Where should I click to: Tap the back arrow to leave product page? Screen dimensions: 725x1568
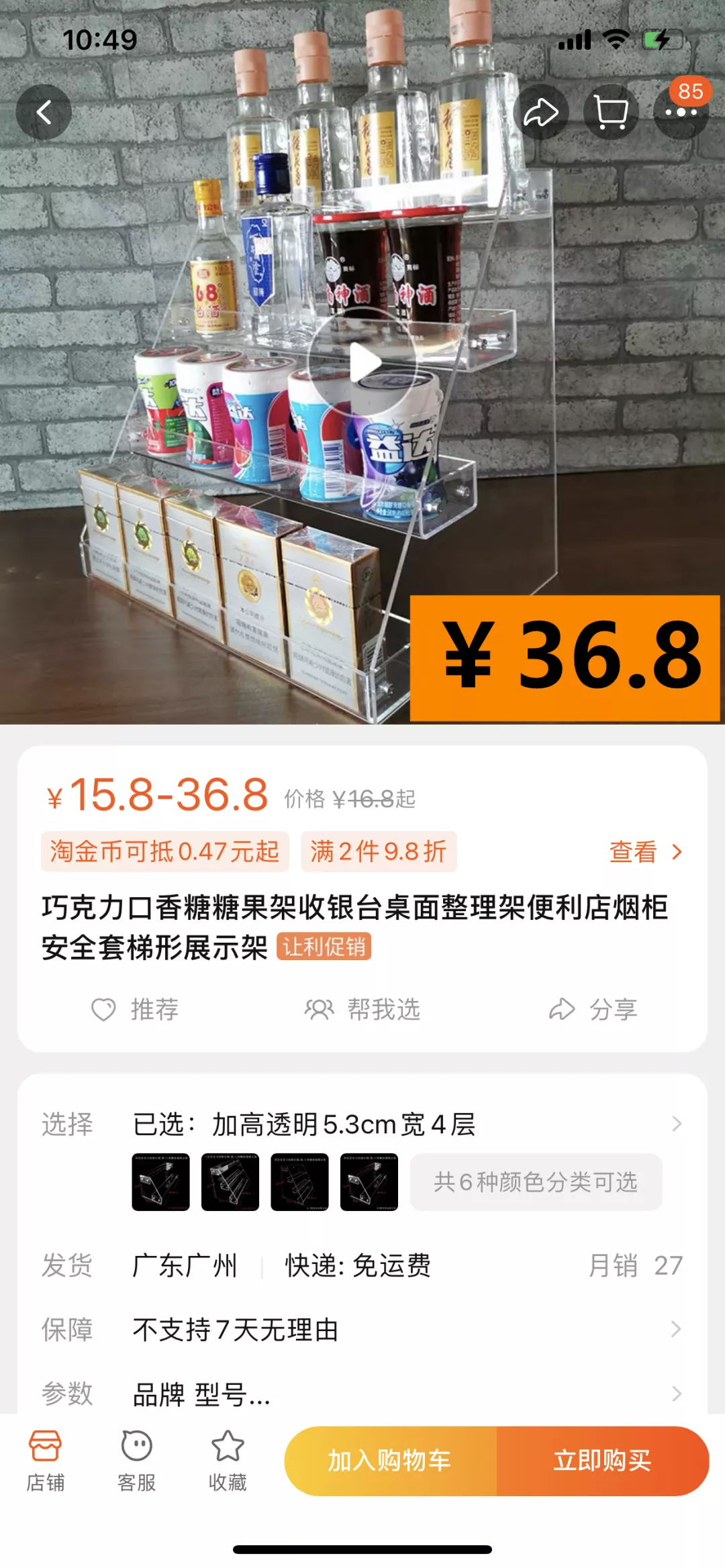[44, 112]
